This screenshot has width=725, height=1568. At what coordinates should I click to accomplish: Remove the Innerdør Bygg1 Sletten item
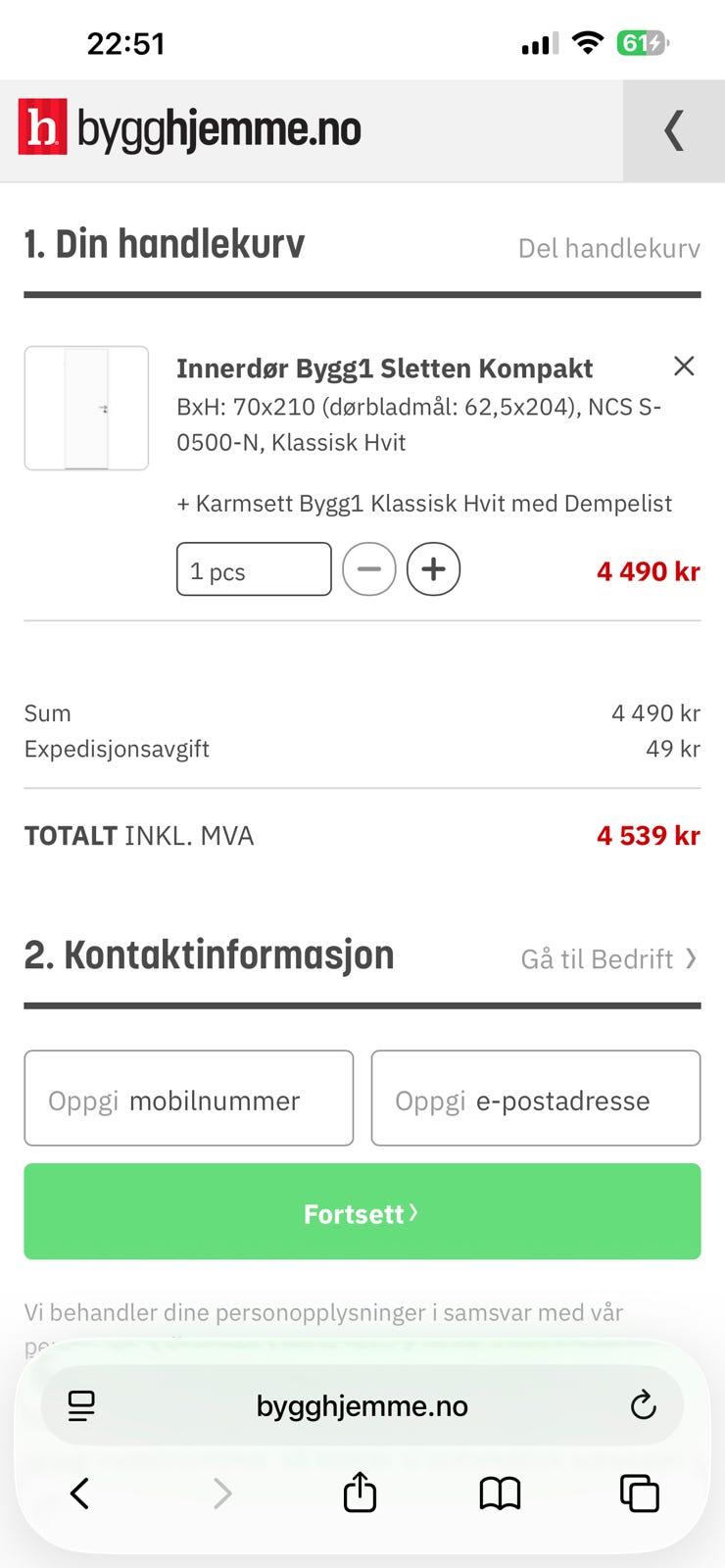pyautogui.click(x=684, y=367)
